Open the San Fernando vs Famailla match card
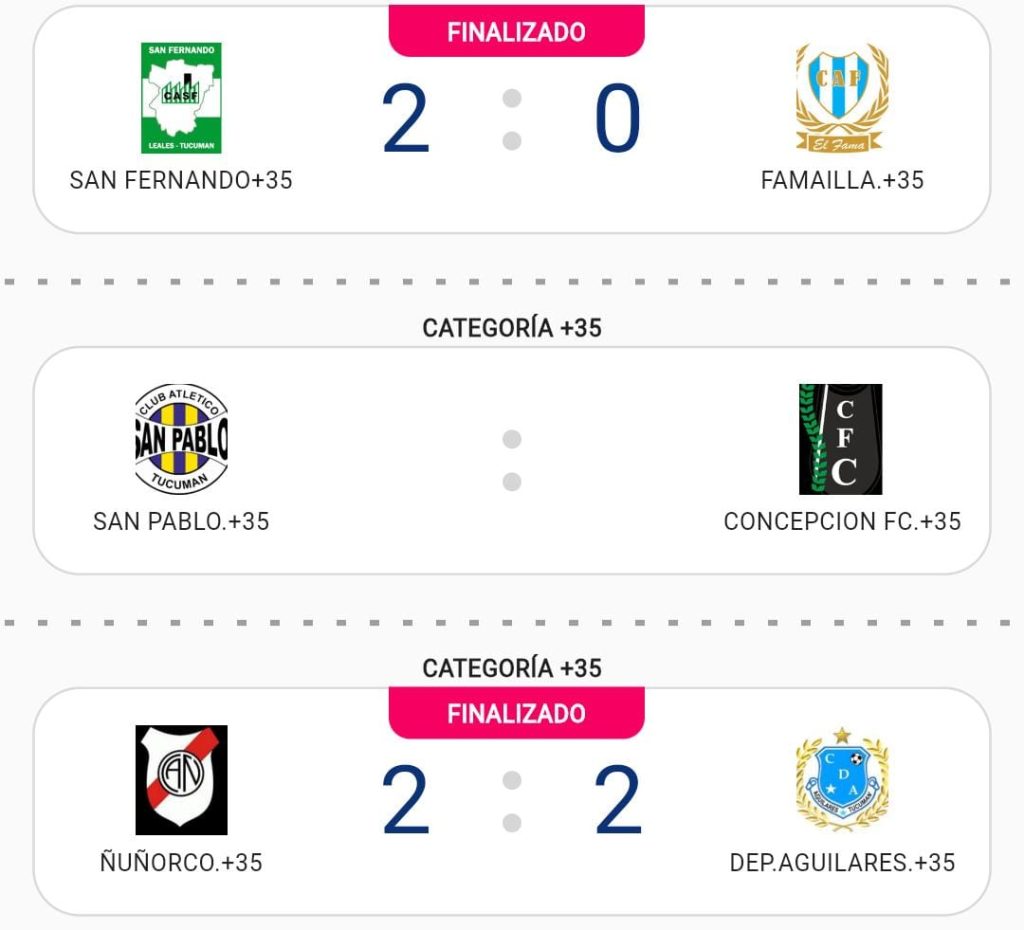Viewport: 1024px width, 930px height. (x=511, y=120)
